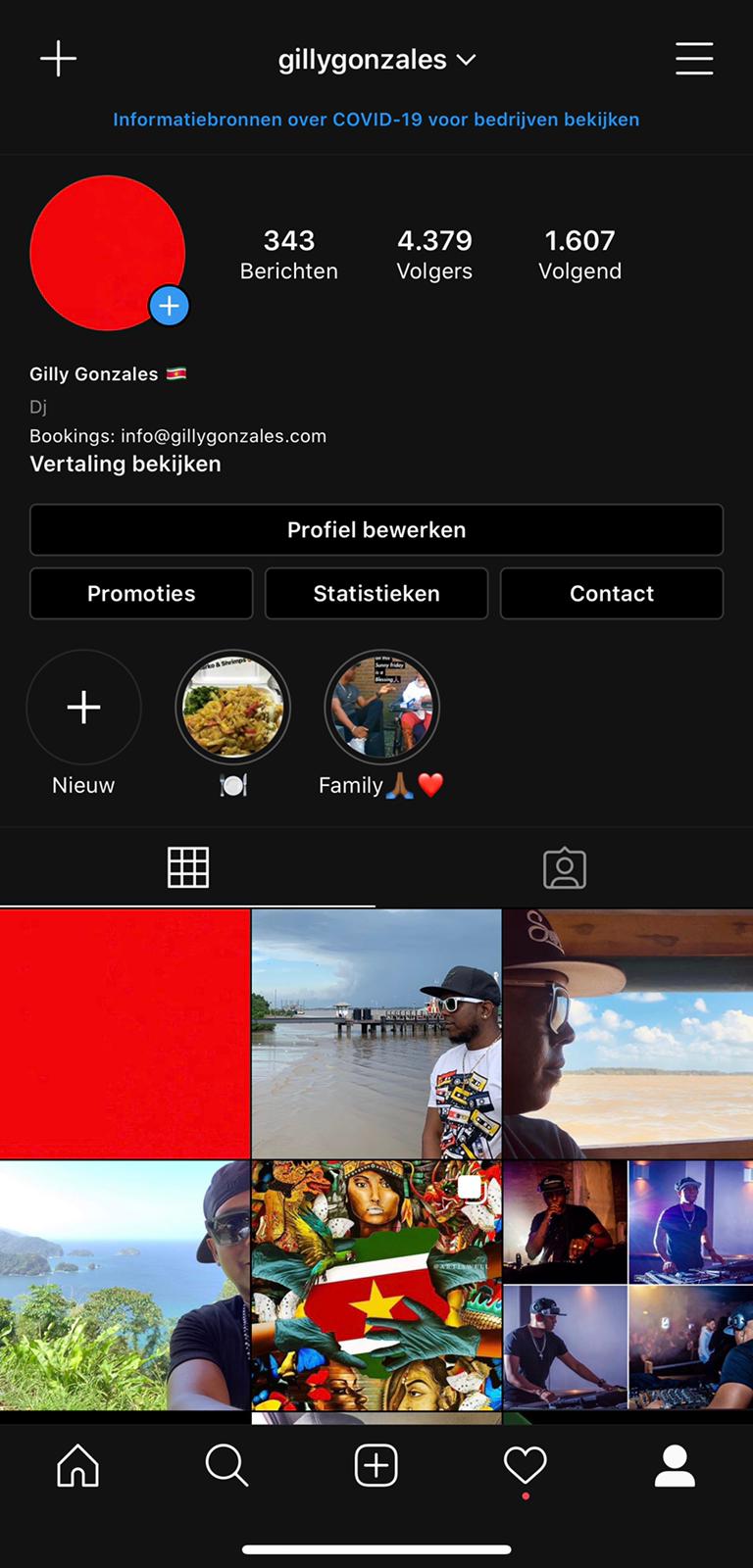Open the activity heart tab
The image size is (753, 1568).
[525, 1466]
